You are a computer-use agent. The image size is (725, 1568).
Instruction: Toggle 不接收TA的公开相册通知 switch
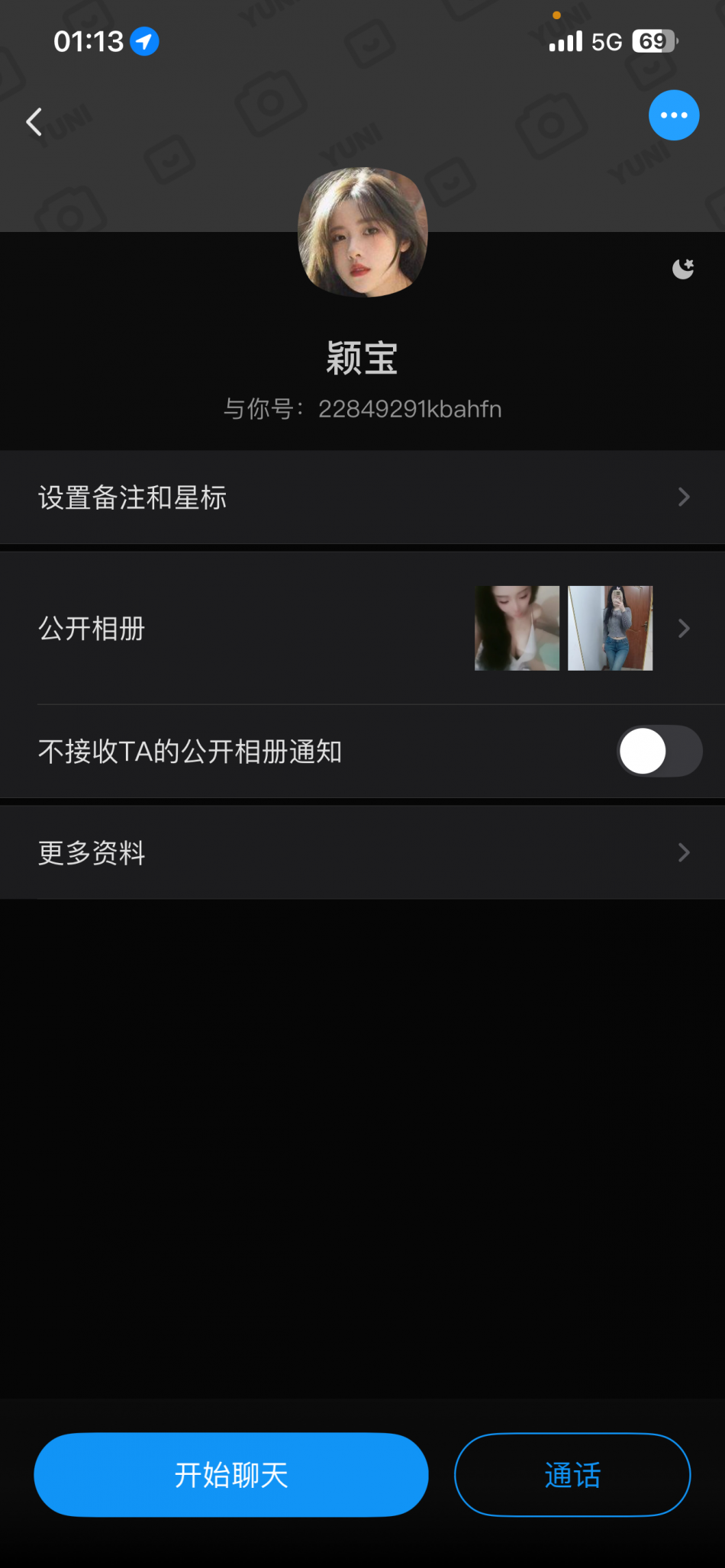coord(659,752)
